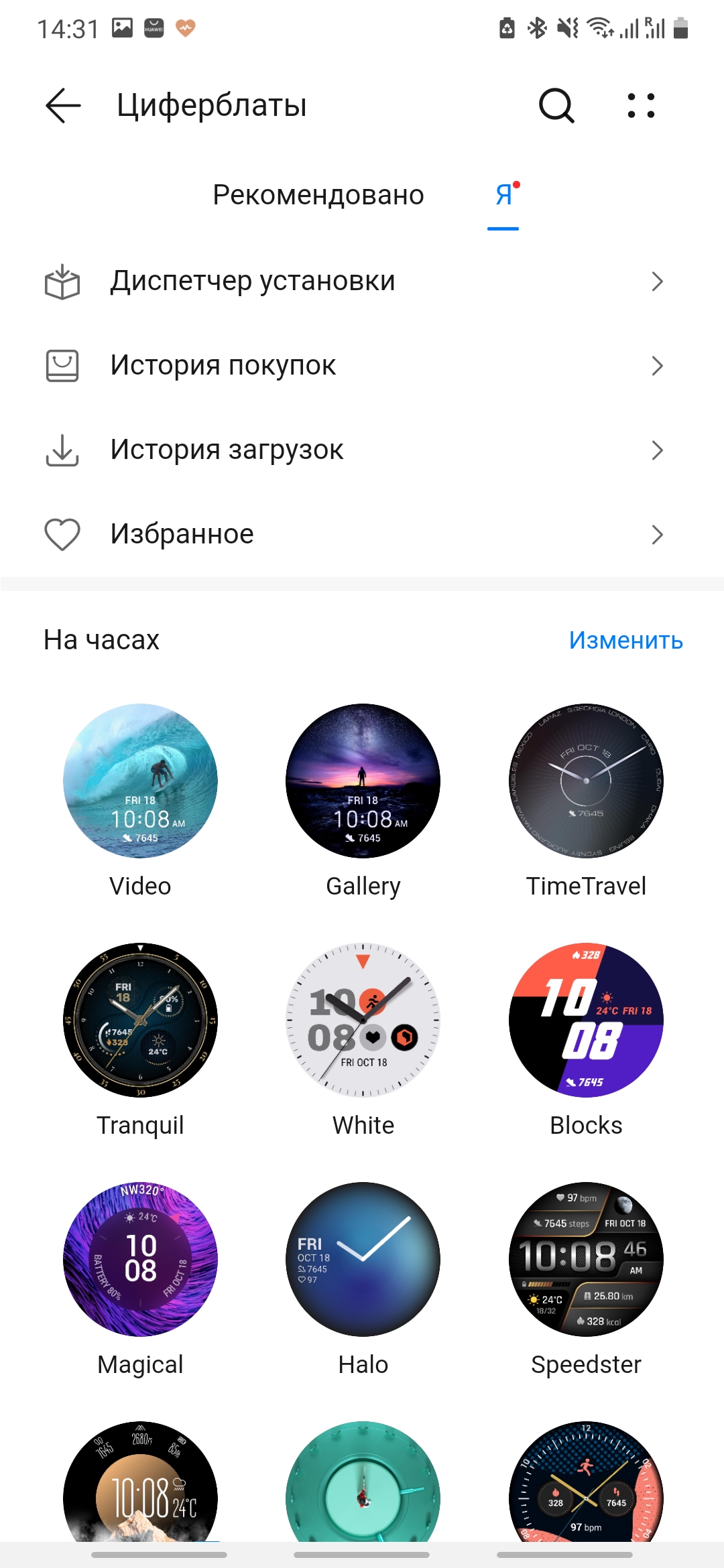Open the four-dot overflow menu
Image resolution: width=724 pixels, height=1568 pixels.
pyautogui.click(x=641, y=105)
